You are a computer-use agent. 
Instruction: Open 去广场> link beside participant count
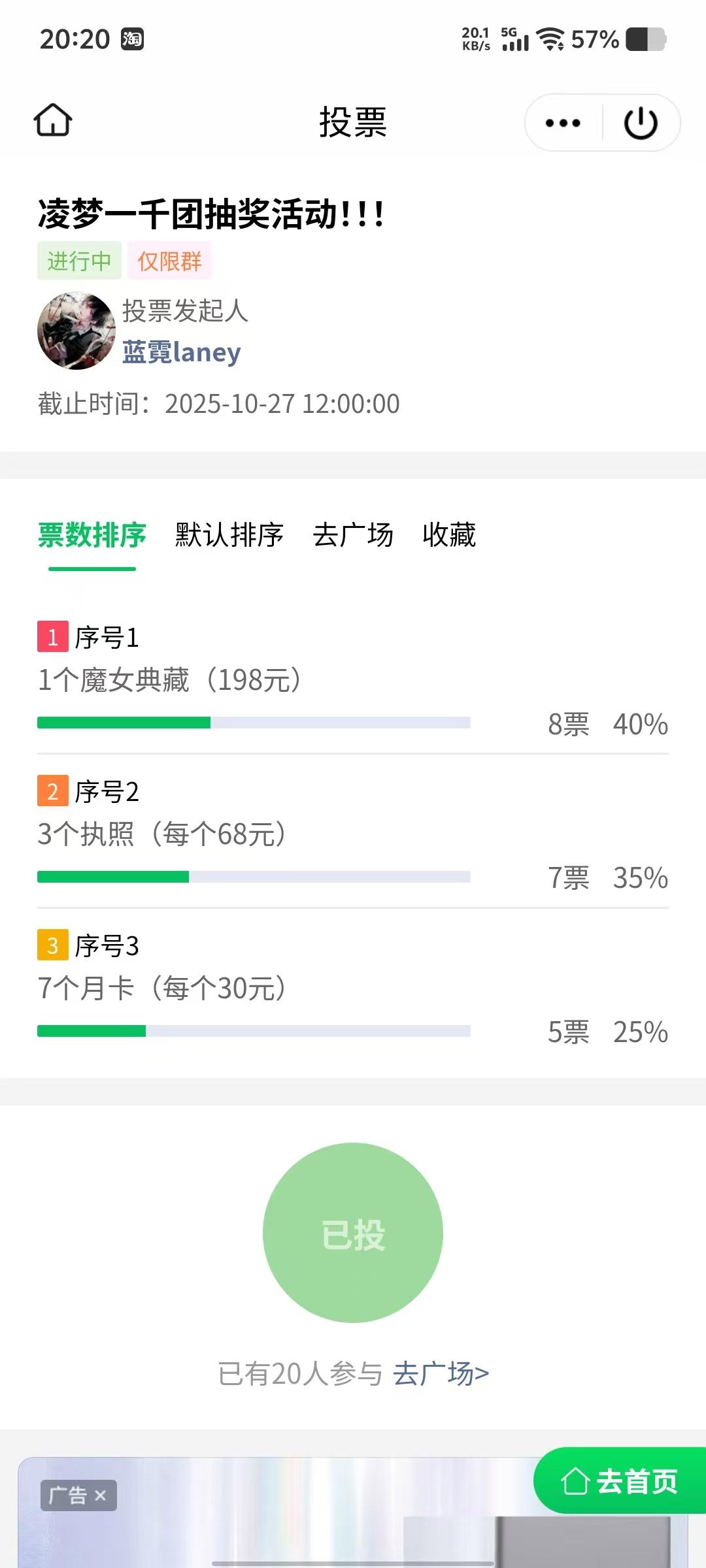click(439, 1373)
